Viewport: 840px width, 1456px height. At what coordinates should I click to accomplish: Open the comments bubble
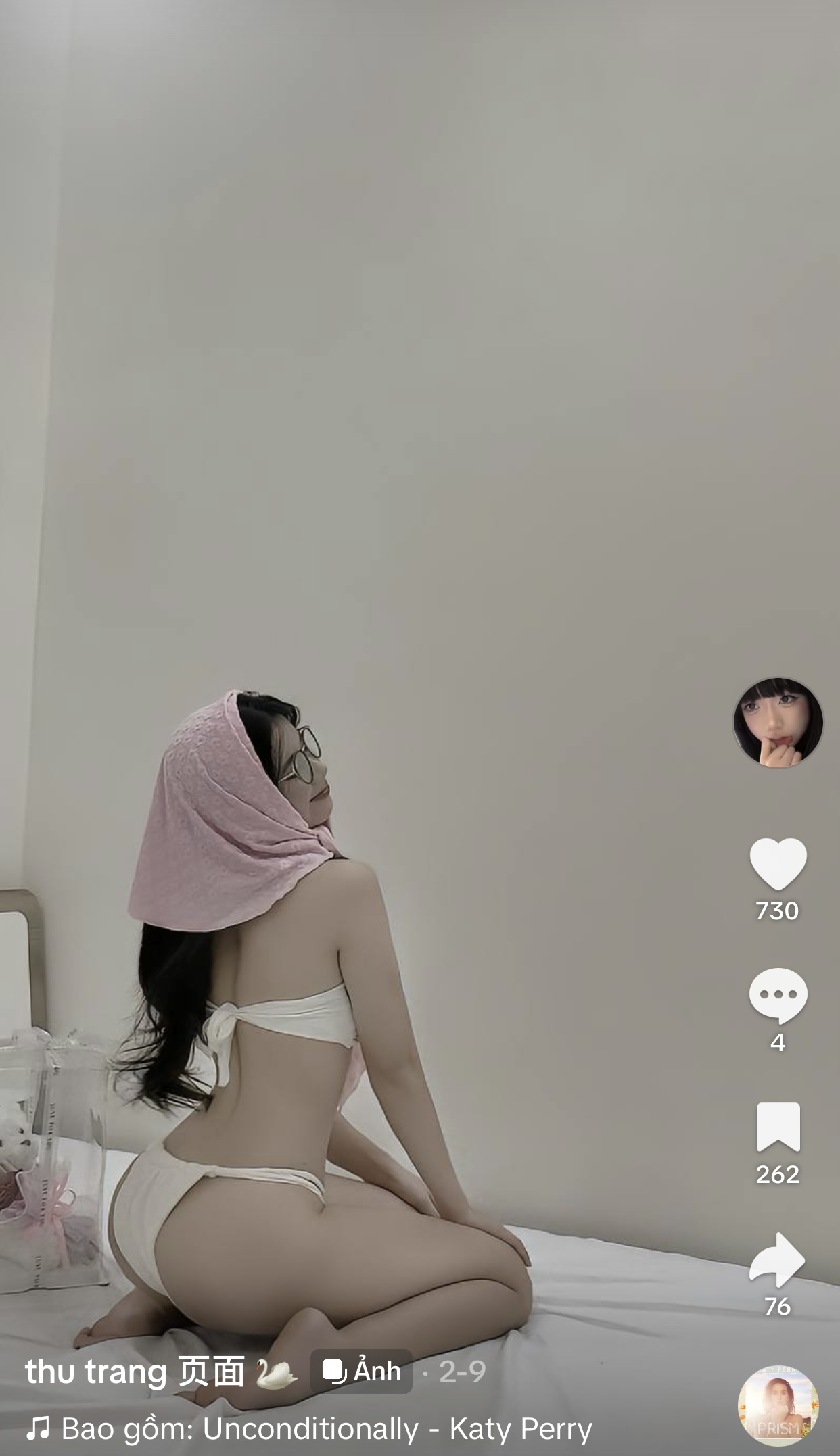click(778, 995)
